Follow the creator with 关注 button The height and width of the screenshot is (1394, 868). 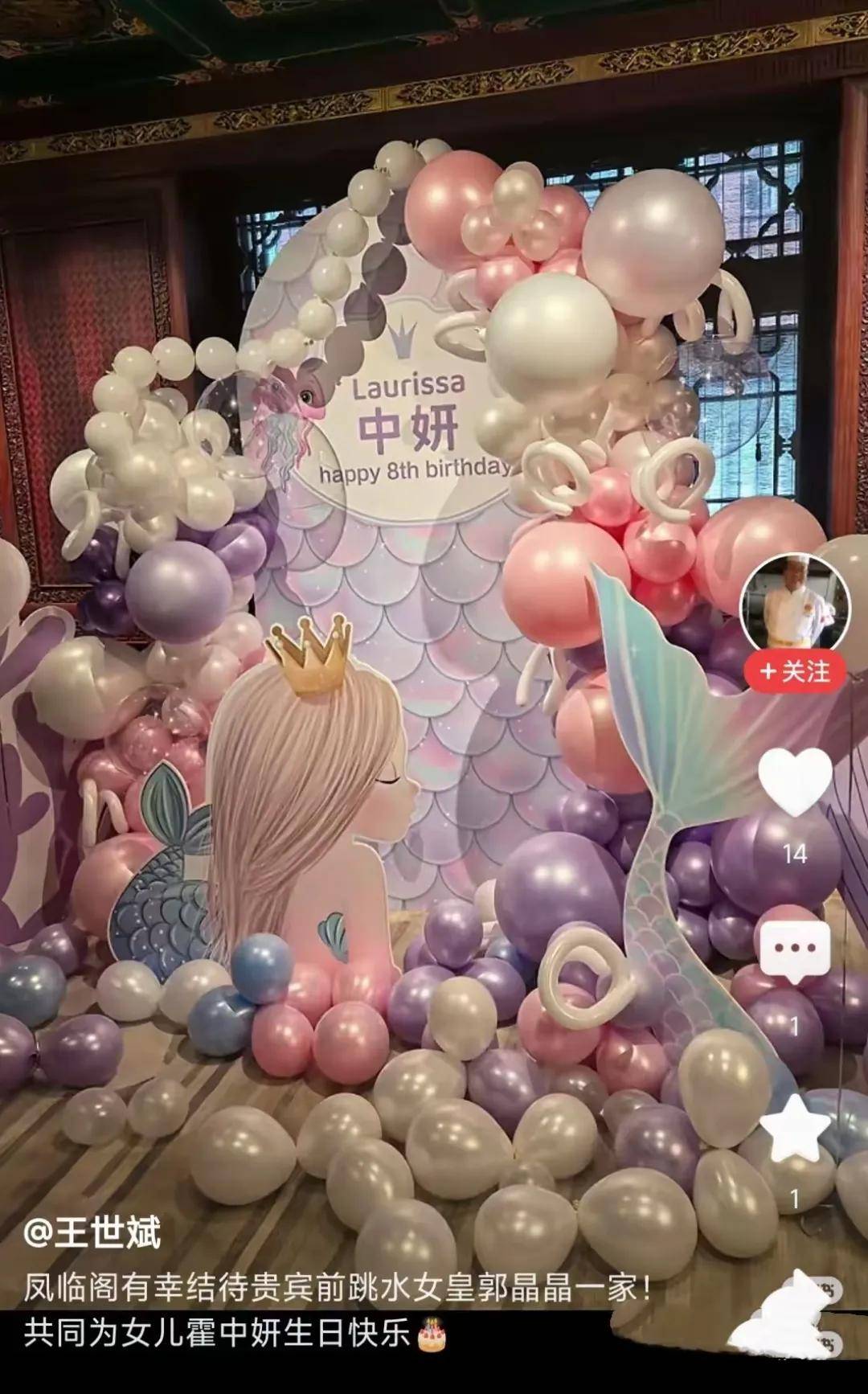(x=794, y=671)
